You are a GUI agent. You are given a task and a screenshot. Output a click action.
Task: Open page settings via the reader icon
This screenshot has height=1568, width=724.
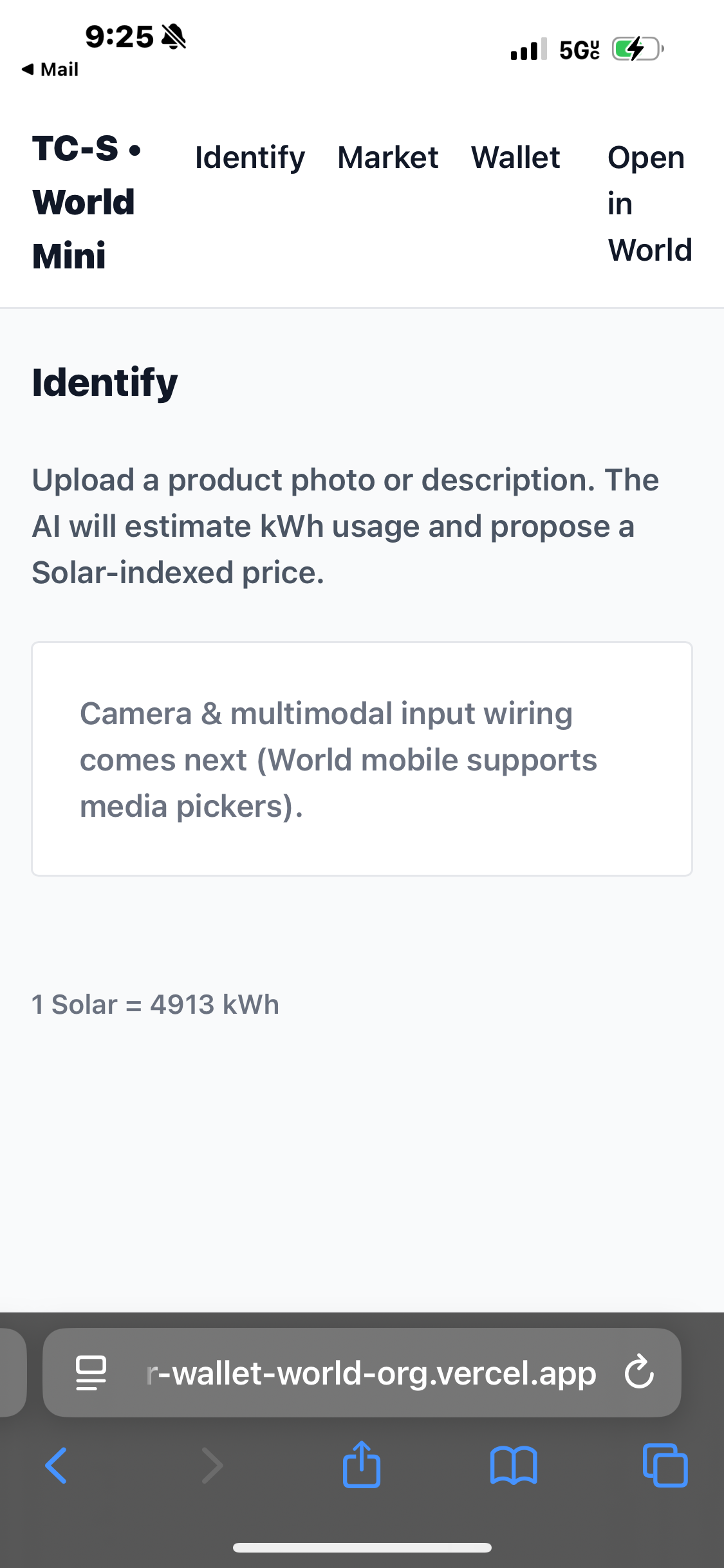pos(90,1372)
